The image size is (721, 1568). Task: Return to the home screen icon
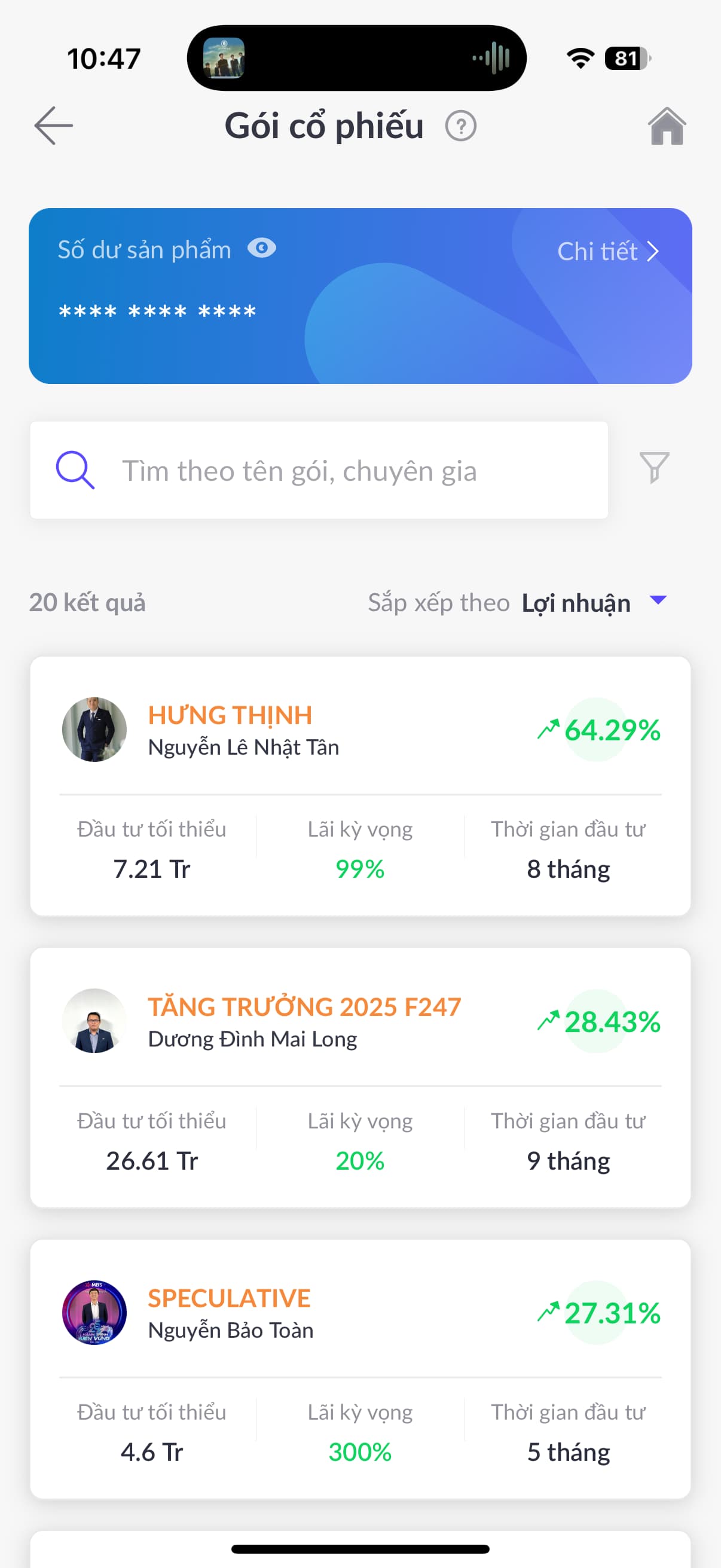667,126
